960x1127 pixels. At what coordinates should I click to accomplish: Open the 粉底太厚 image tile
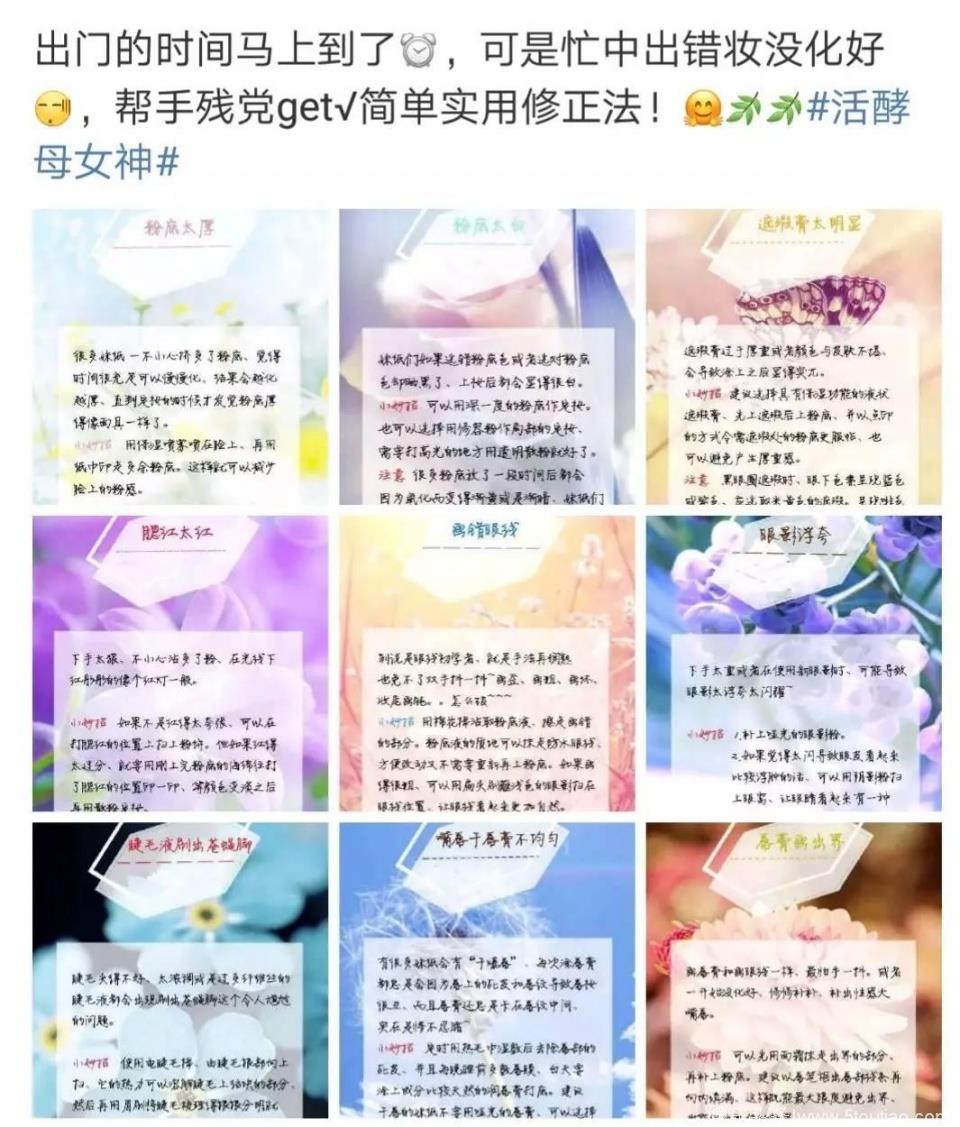pos(181,356)
